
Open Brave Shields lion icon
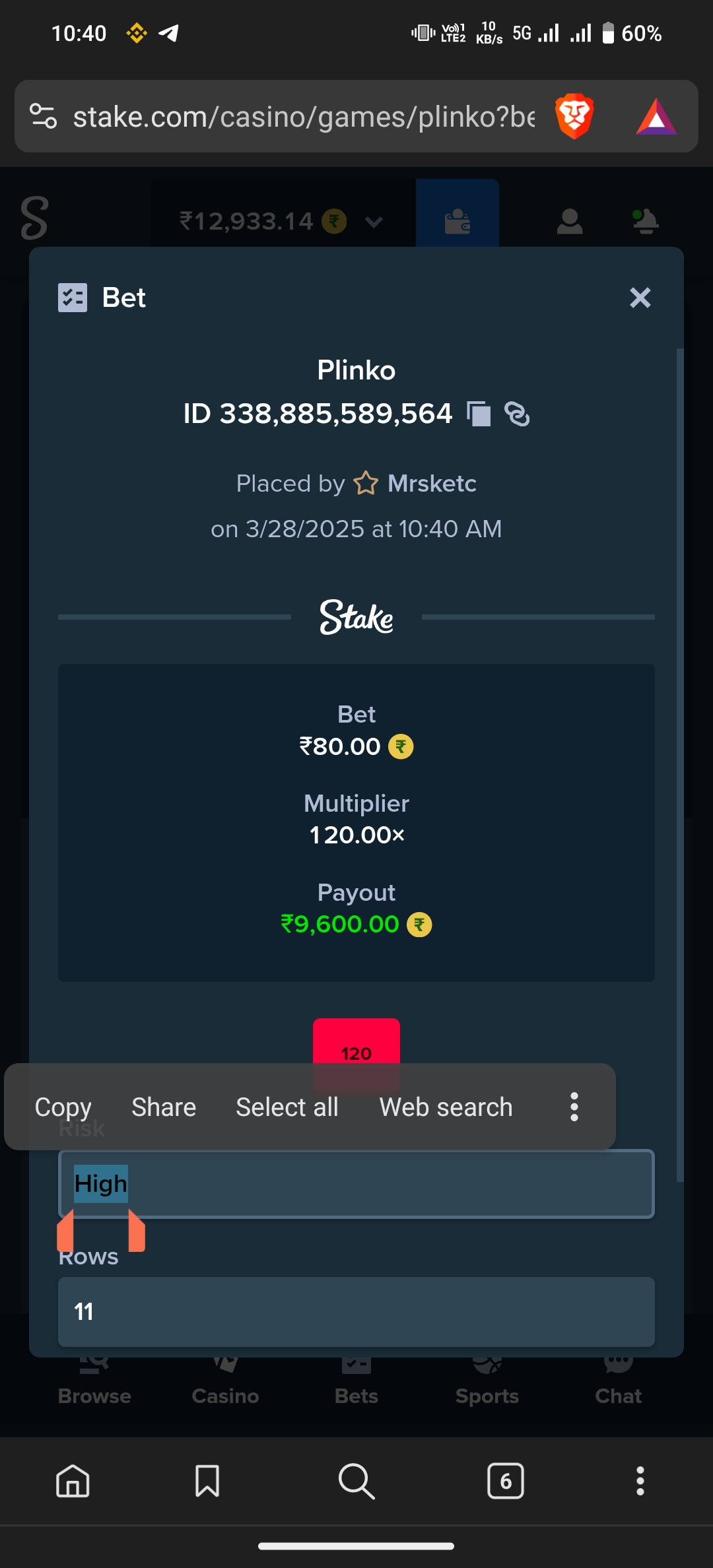coord(574,116)
